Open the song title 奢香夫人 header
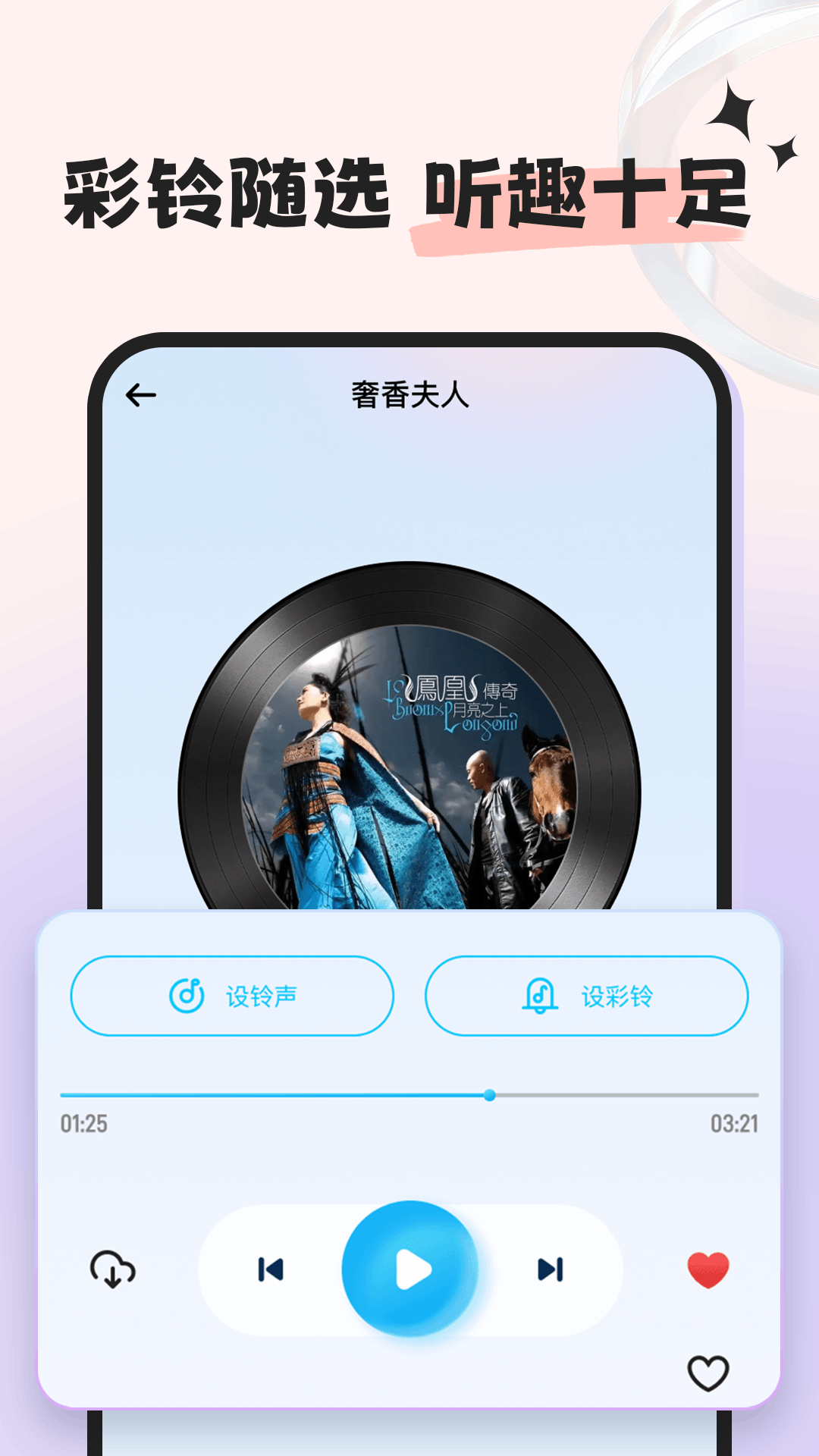 409,396
